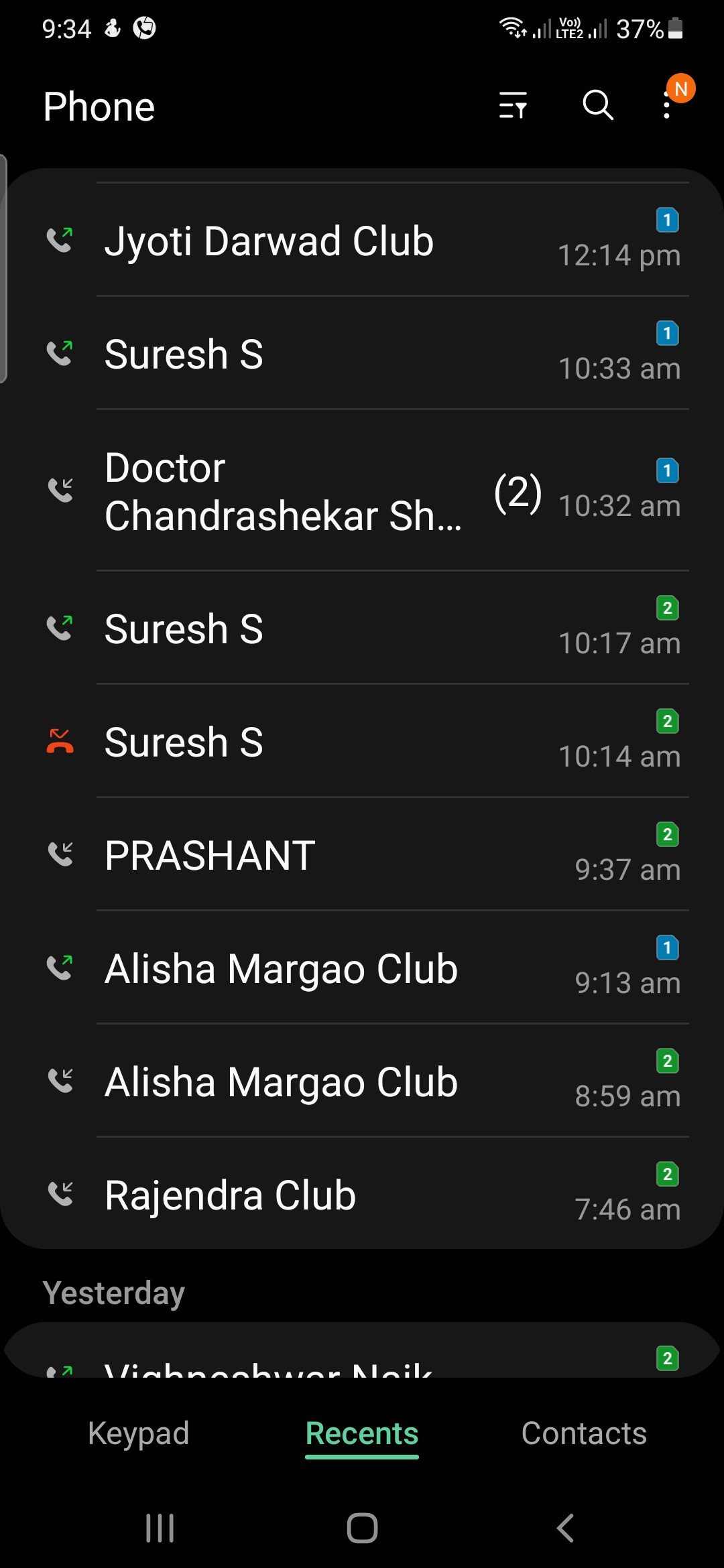Go to the Contacts tab
Image resolution: width=724 pixels, height=1568 pixels.
tap(584, 1433)
